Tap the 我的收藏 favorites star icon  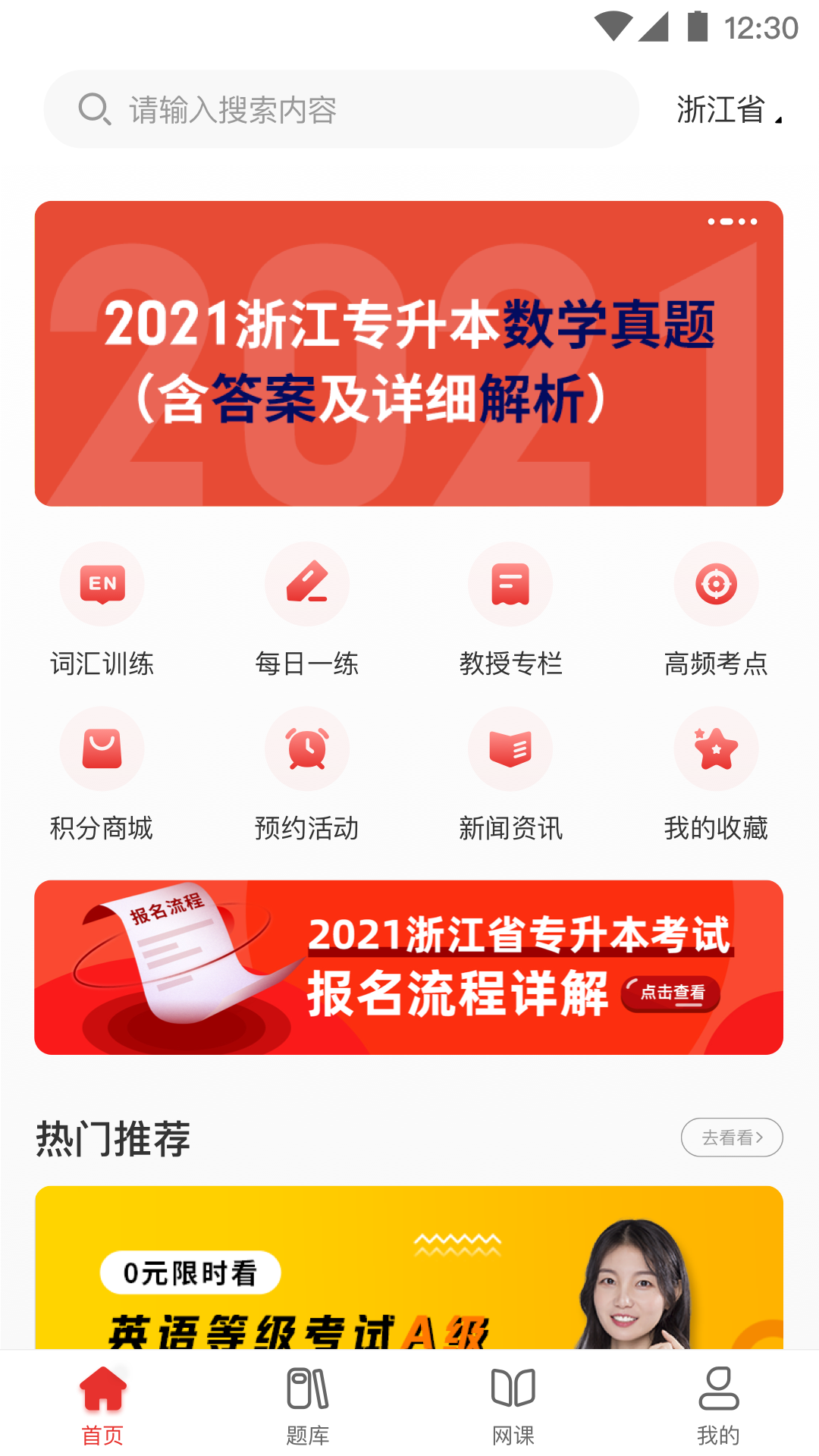coord(716,748)
